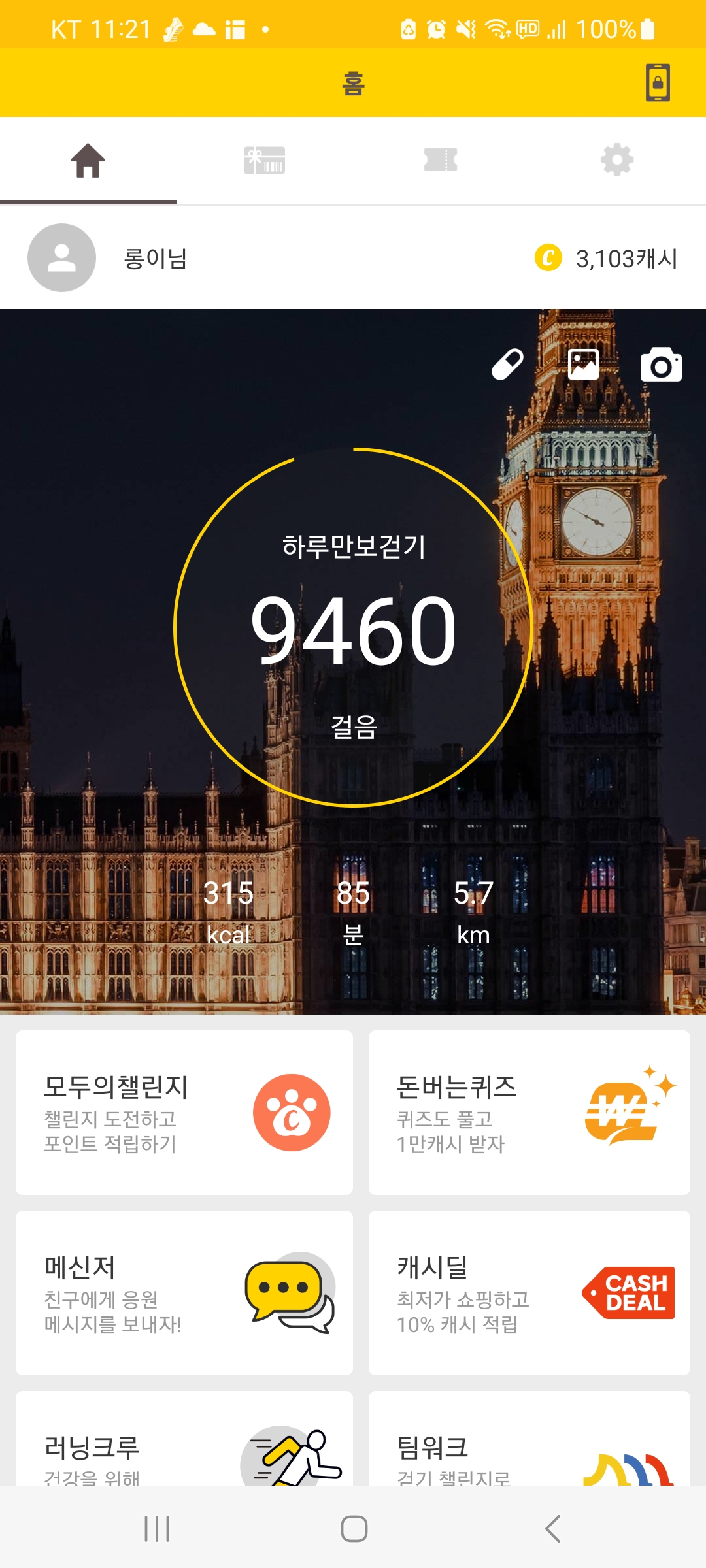Image resolution: width=706 pixels, height=1568 pixels.
Task: Switch to the gift voucher tab
Action: [x=264, y=161]
